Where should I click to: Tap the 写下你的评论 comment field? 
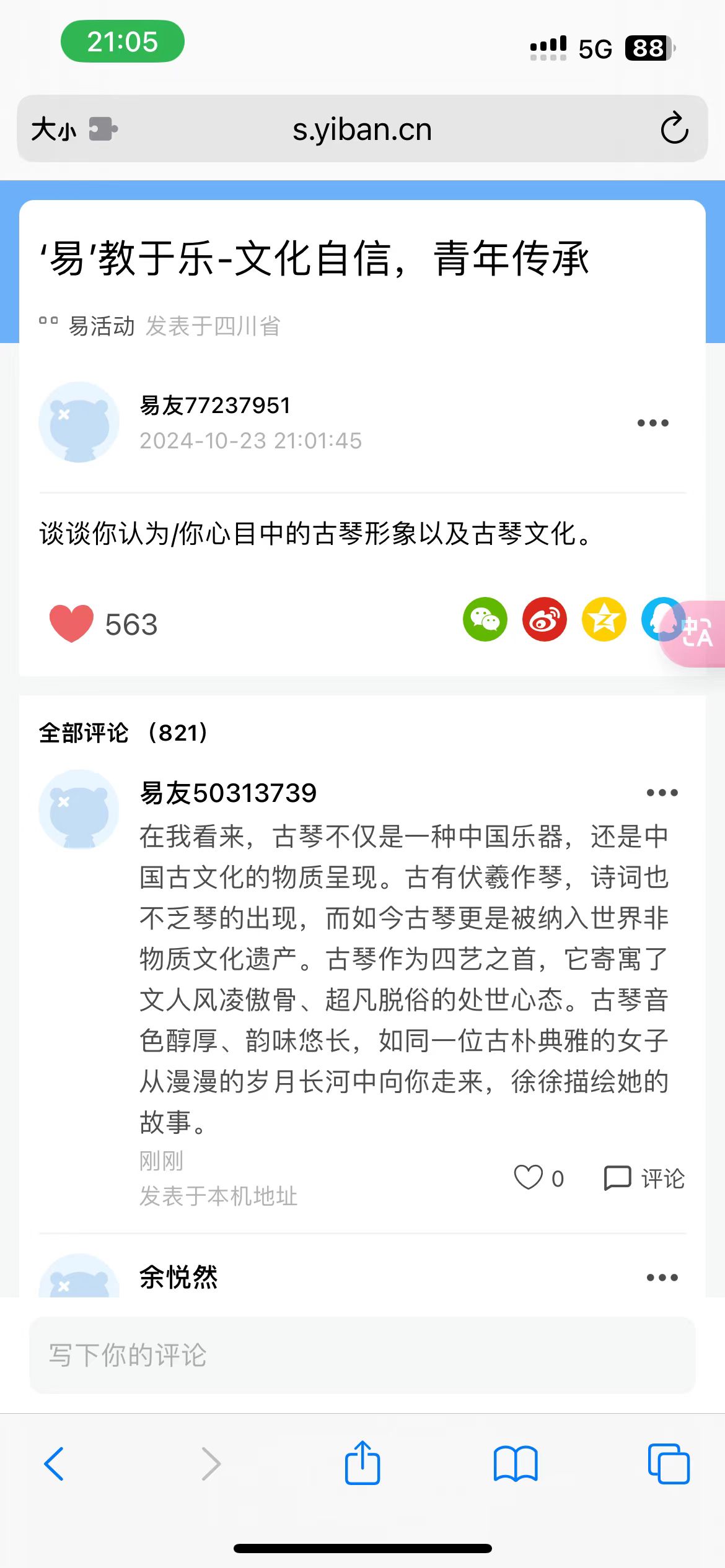pyautogui.click(x=362, y=1355)
